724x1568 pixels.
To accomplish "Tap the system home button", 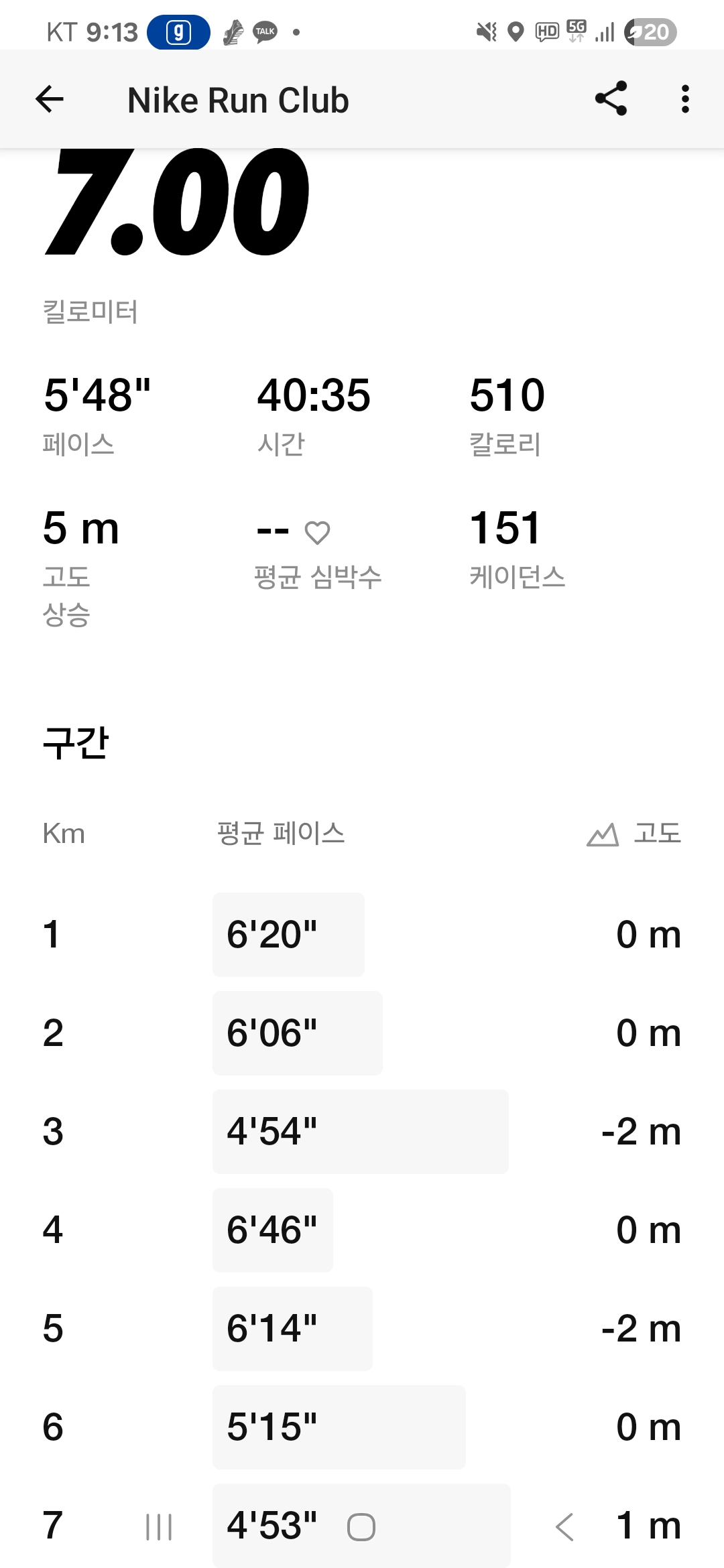I will pyautogui.click(x=361, y=1527).
